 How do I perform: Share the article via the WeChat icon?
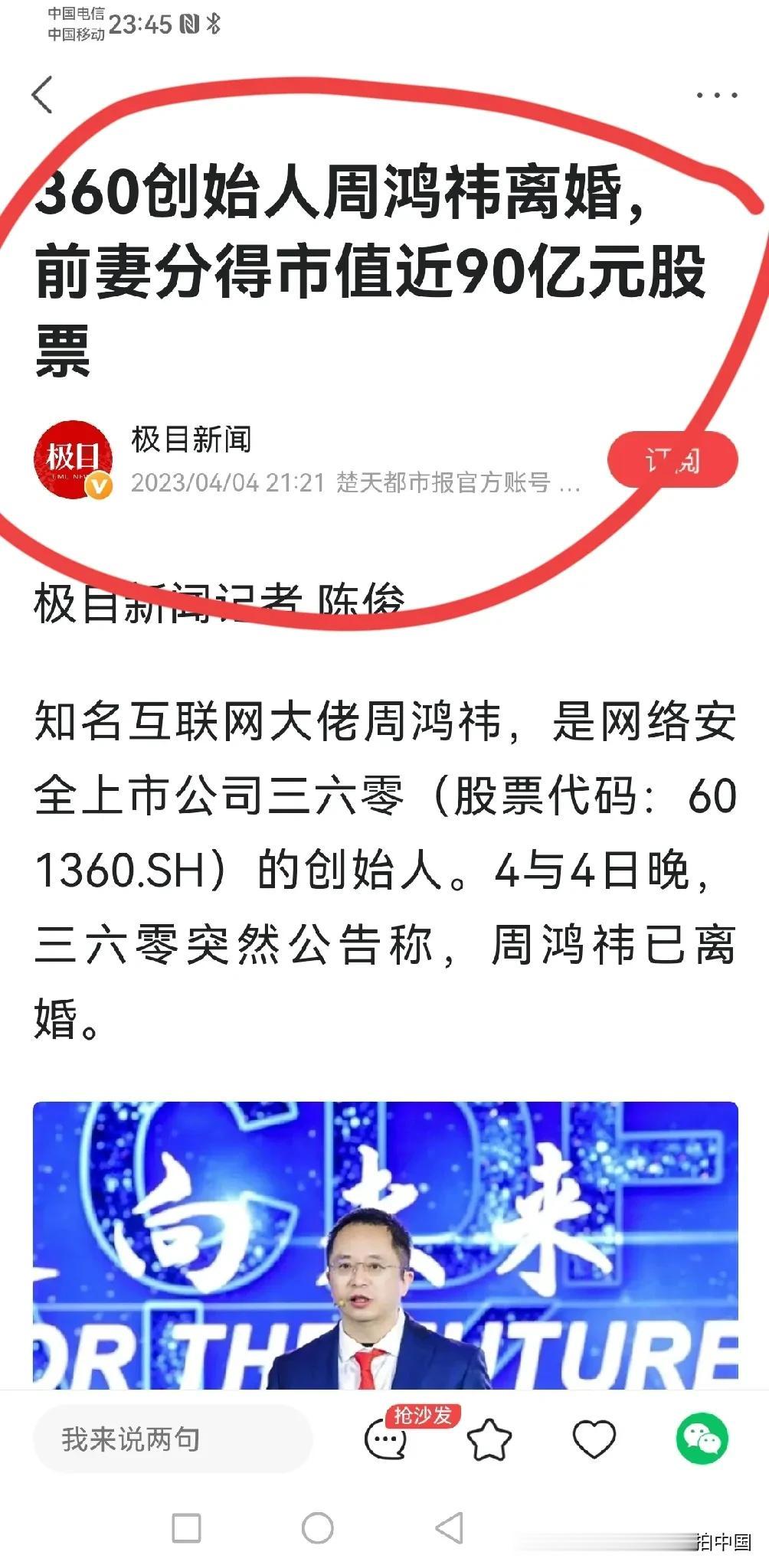click(x=702, y=1439)
